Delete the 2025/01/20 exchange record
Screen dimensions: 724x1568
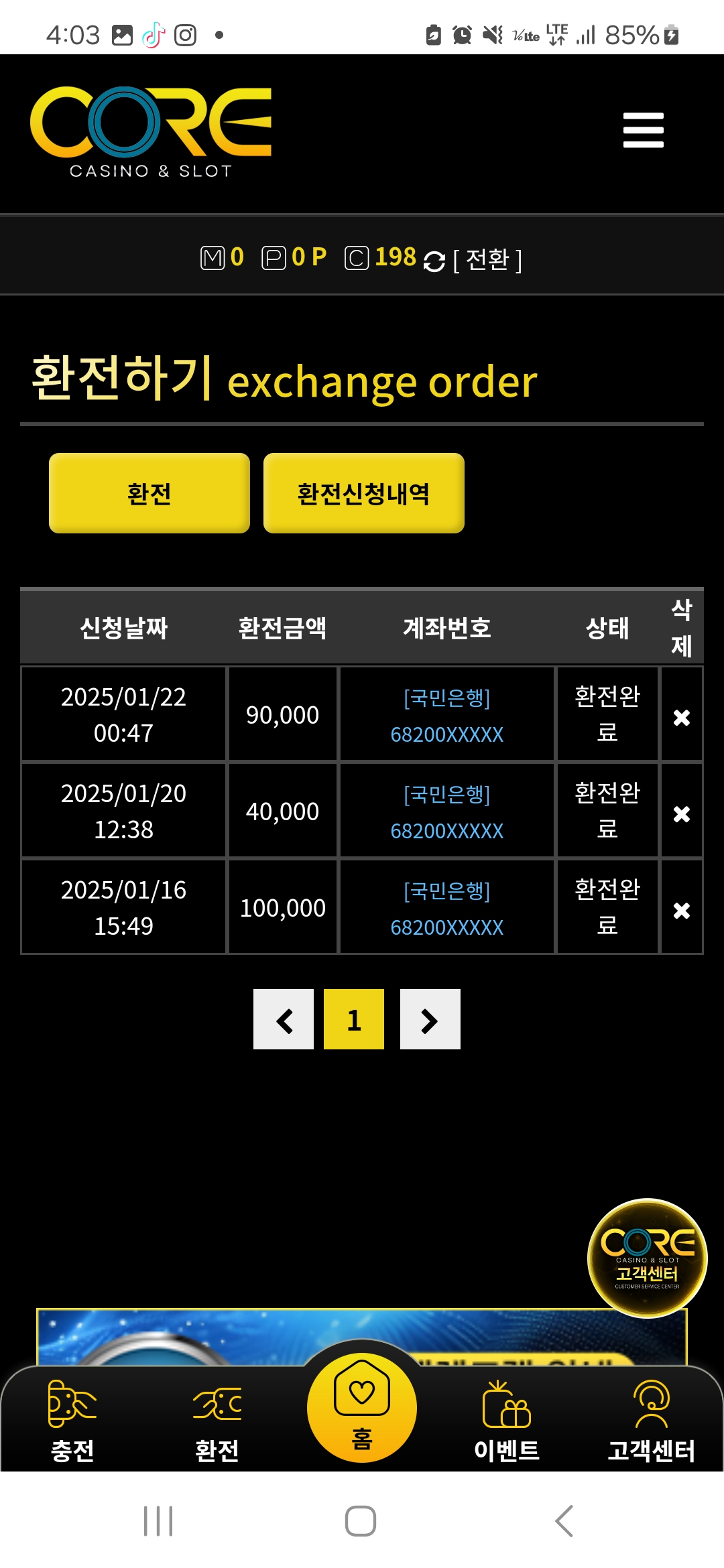click(x=681, y=813)
